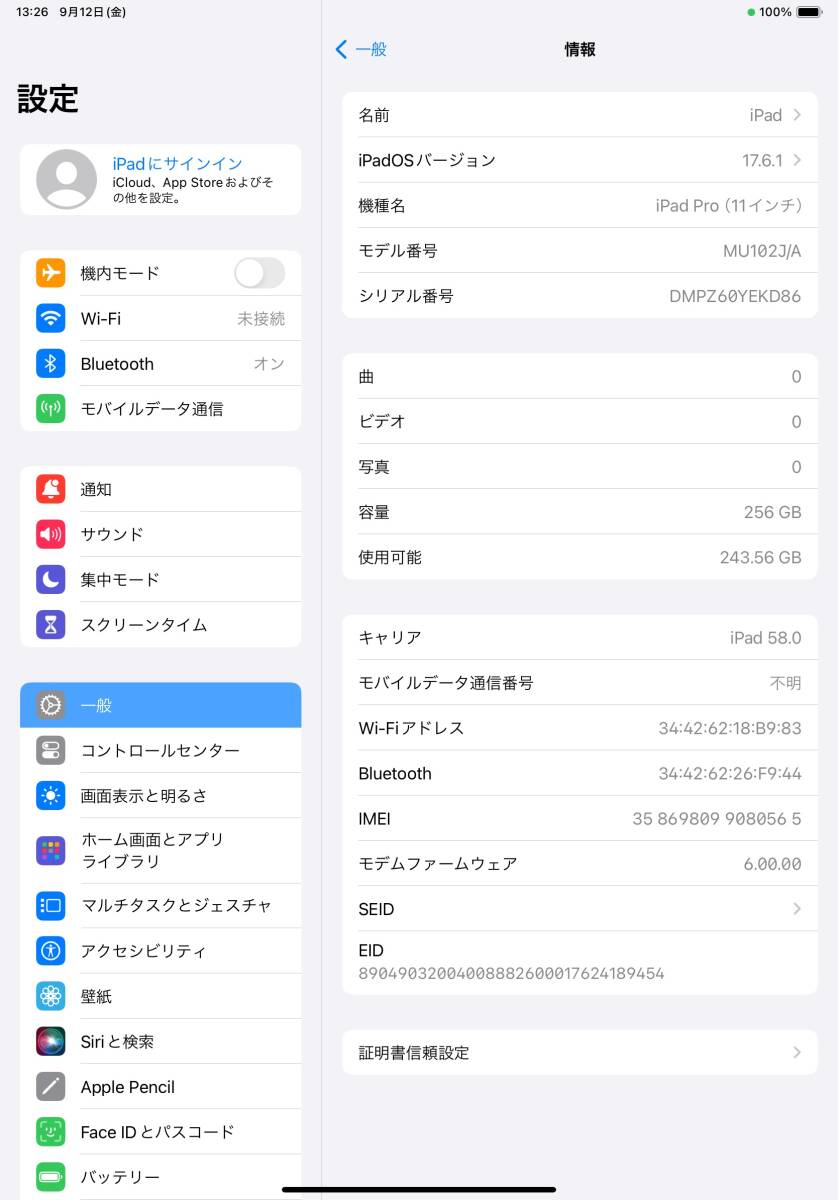This screenshot has width=838, height=1200.
Task: Open サウンド settings
Action: pos(160,534)
